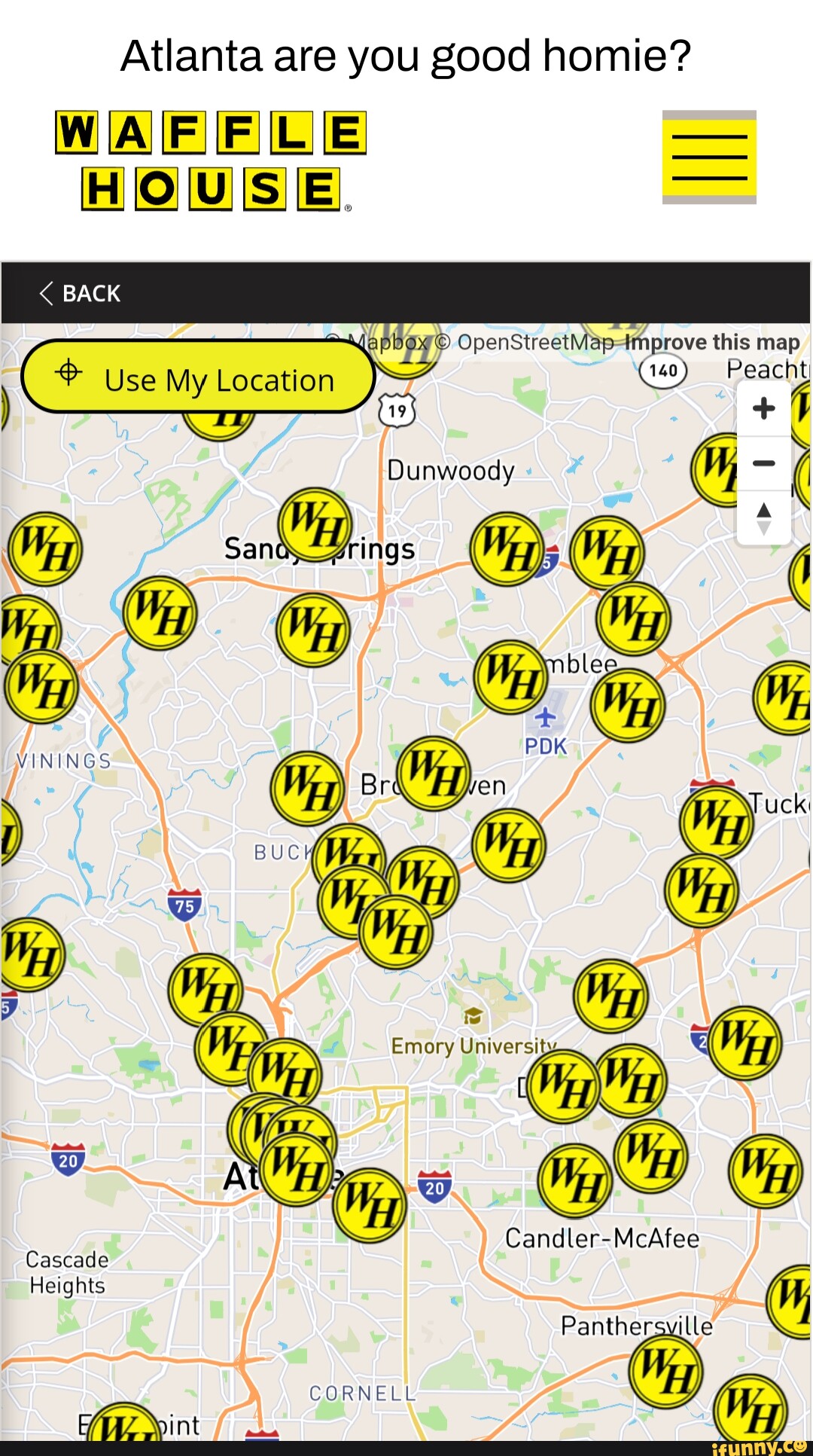This screenshot has height=1456, width=813.
Task: Click the BACK navigation item
Action: [x=78, y=293]
